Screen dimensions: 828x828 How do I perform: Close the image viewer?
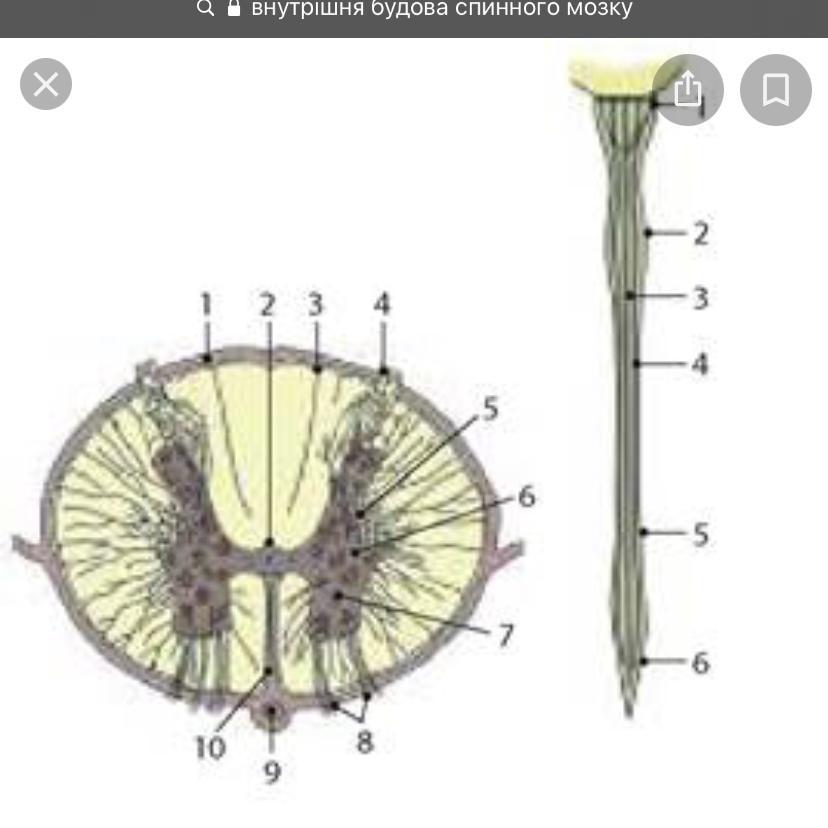[46, 84]
